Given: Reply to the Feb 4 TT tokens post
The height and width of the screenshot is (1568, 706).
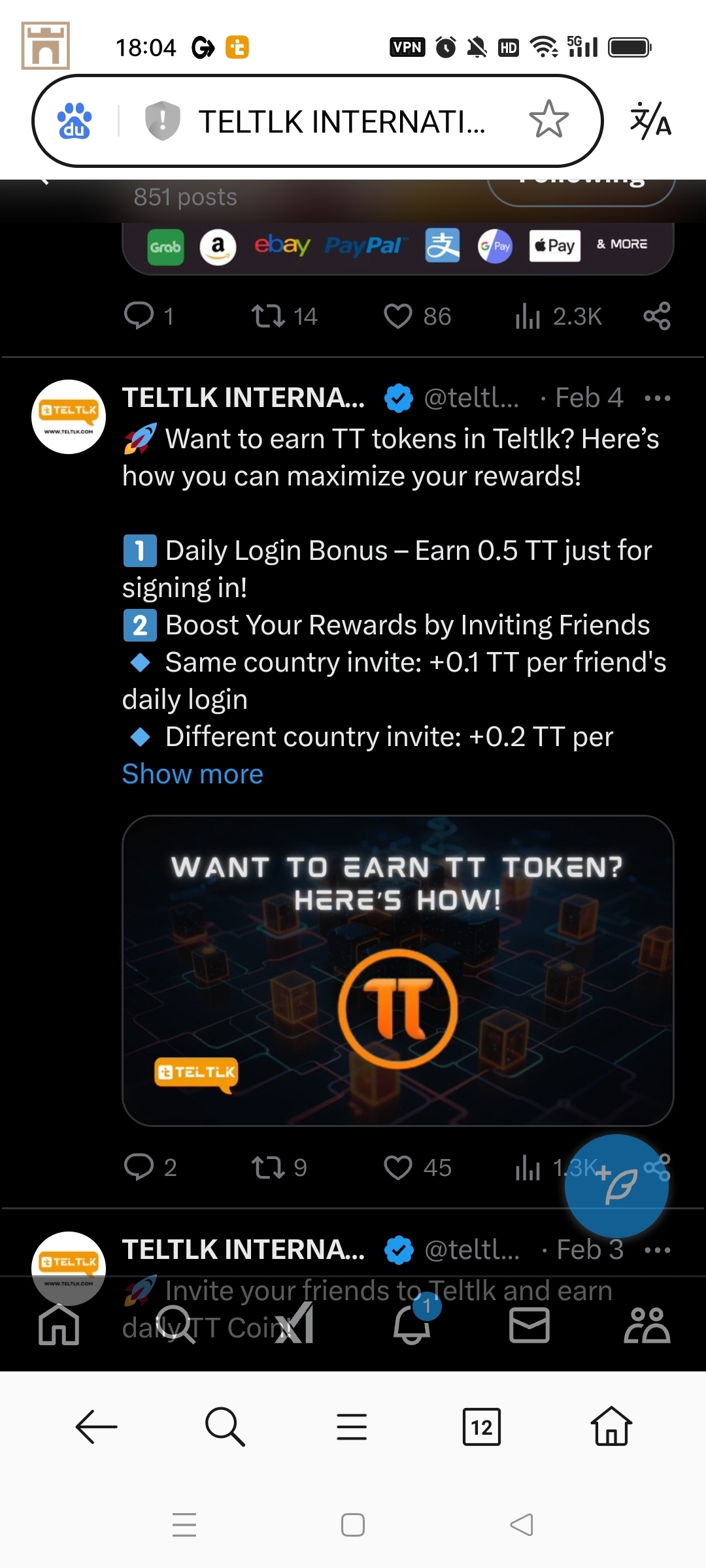Looking at the screenshot, I should pyautogui.click(x=139, y=1168).
